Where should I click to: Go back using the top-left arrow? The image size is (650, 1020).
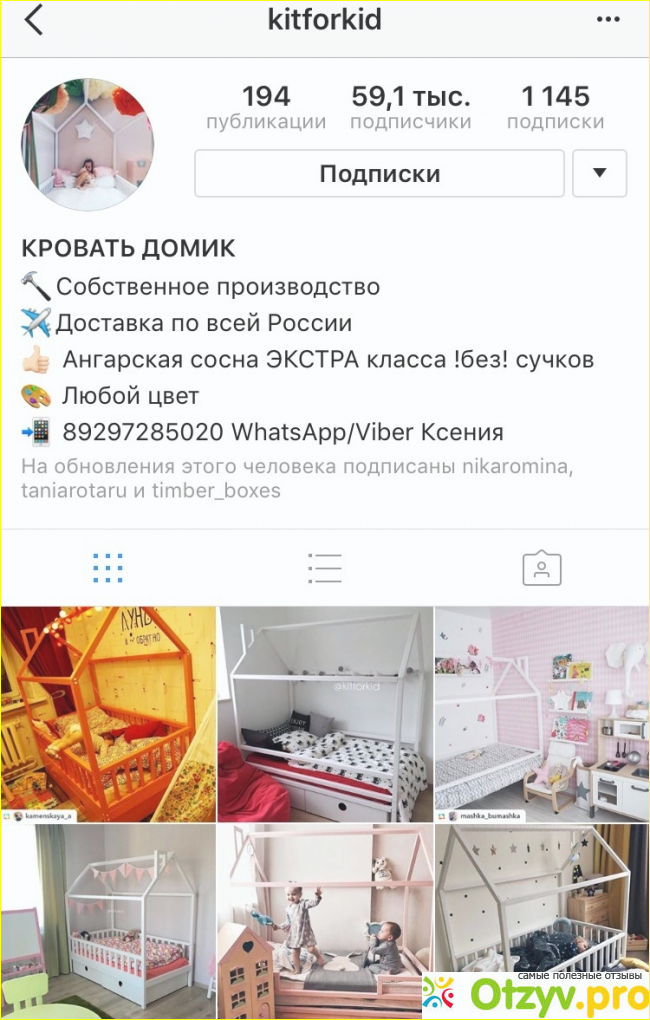point(34,20)
